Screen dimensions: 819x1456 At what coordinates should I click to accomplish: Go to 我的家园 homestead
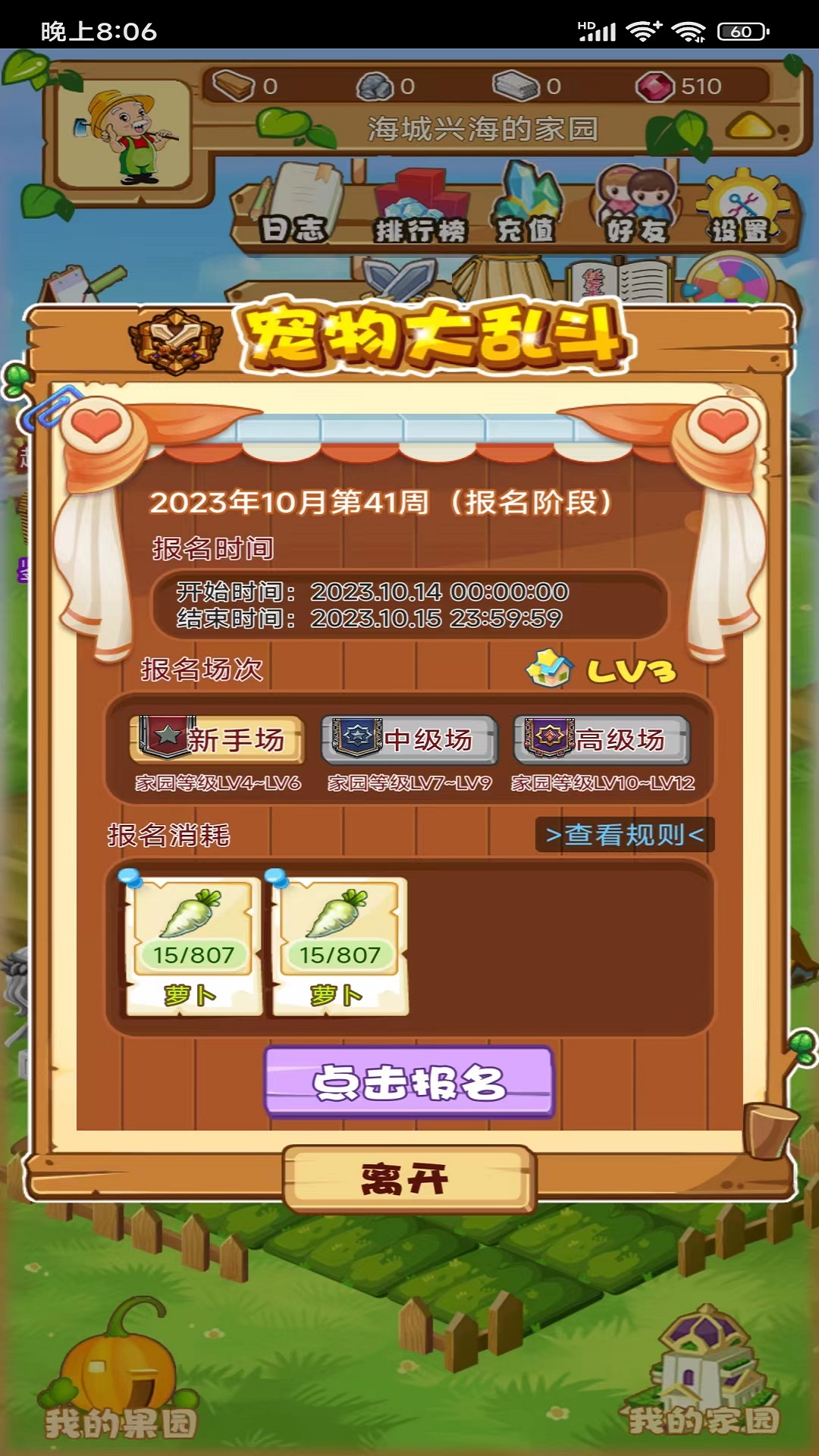pos(705,1373)
